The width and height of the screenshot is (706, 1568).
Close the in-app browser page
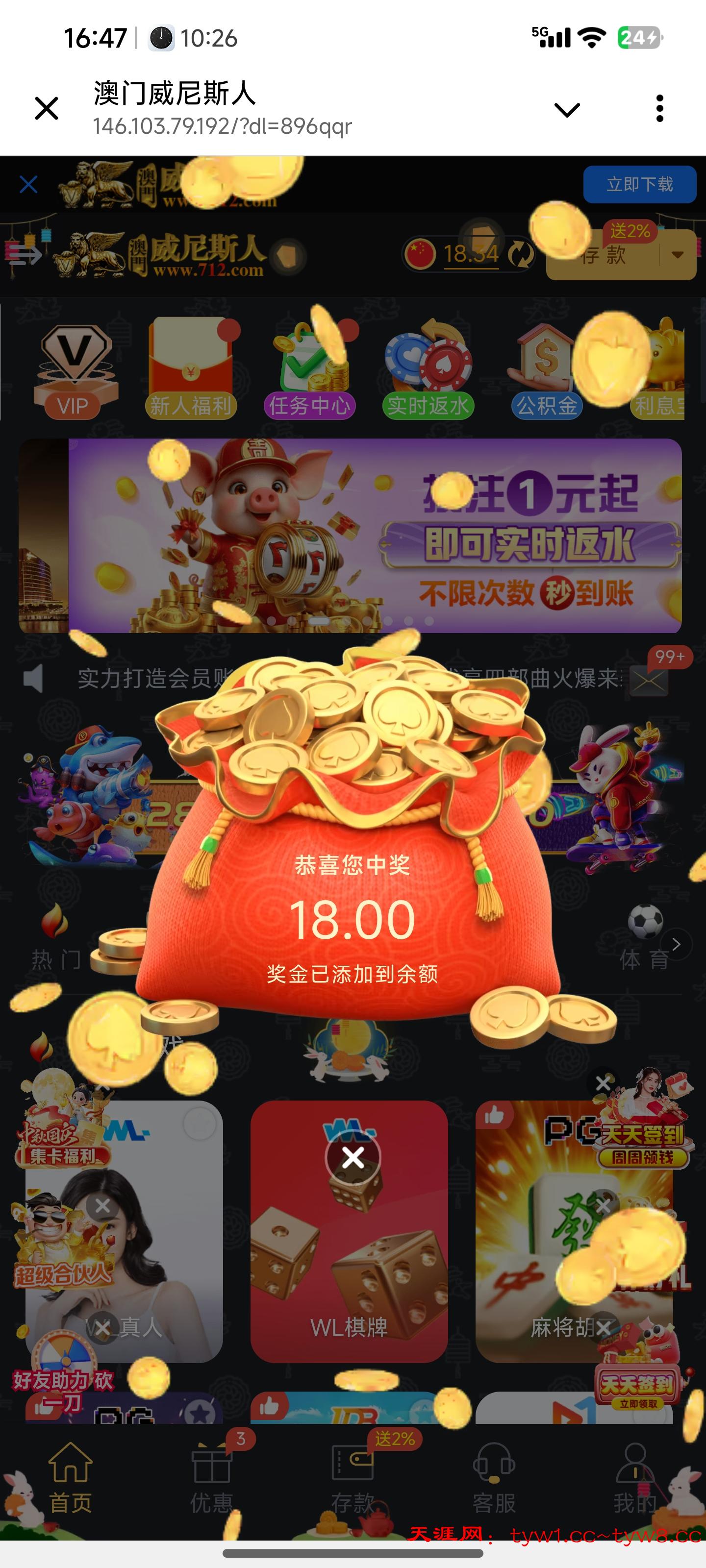coord(46,109)
